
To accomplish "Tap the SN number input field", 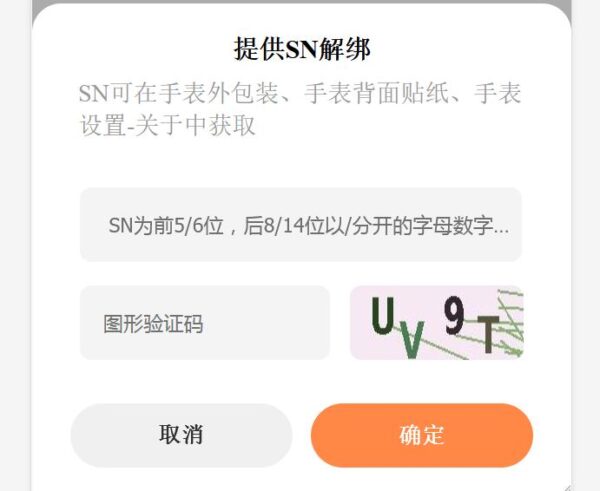I will click(300, 225).
